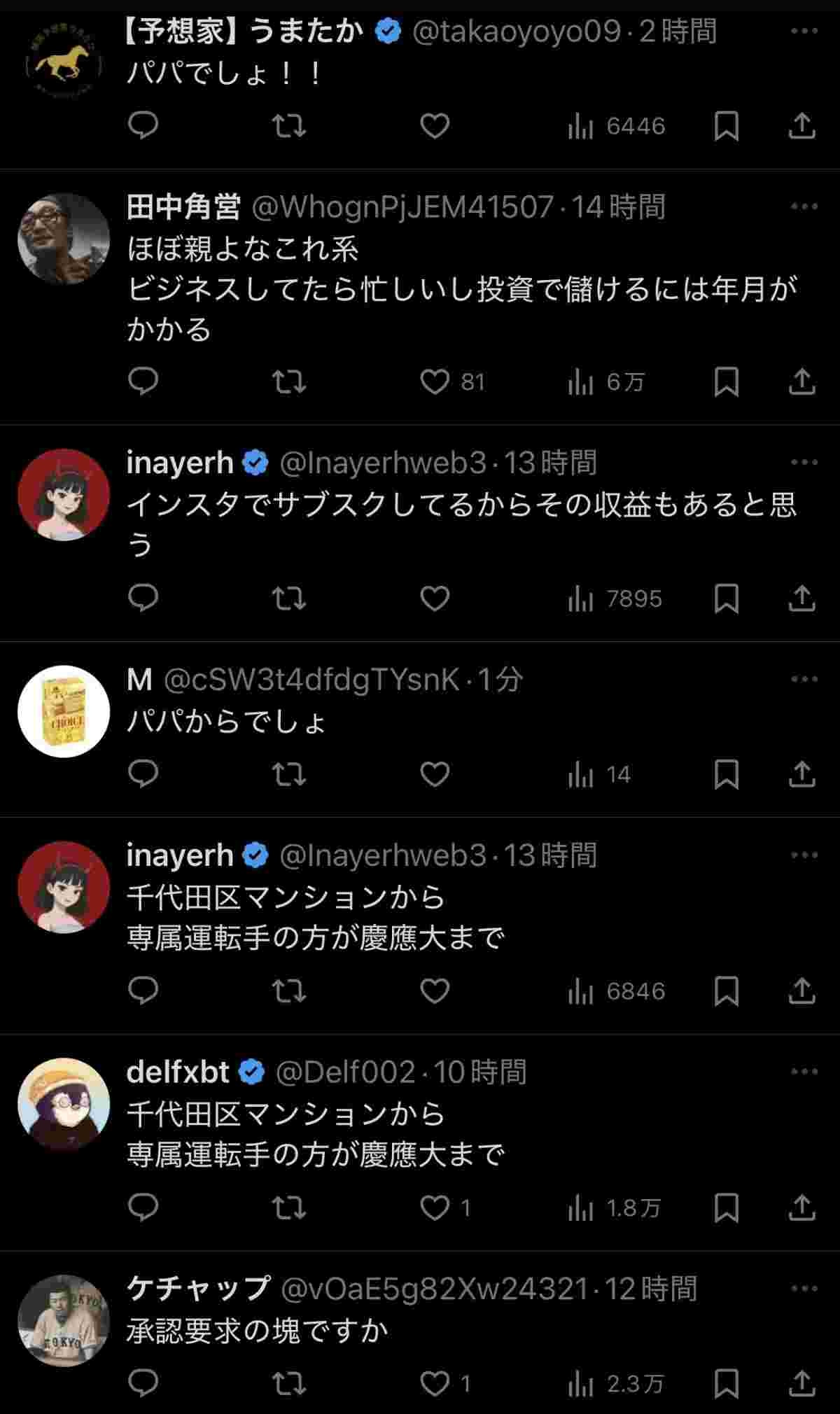
Task: Open overflow menu on M's reply
Action: (x=804, y=679)
